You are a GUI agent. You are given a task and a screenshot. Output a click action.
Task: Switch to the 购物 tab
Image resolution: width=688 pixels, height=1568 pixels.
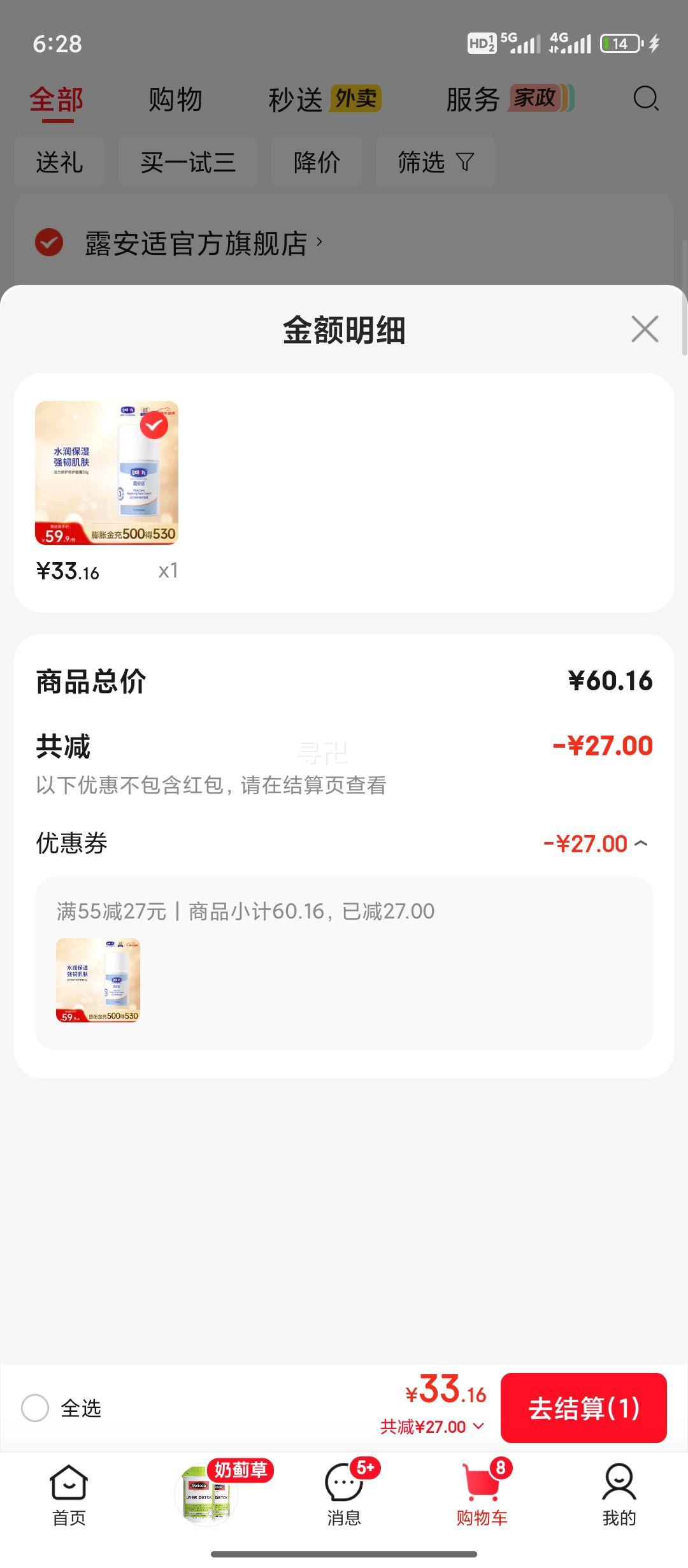tap(175, 99)
